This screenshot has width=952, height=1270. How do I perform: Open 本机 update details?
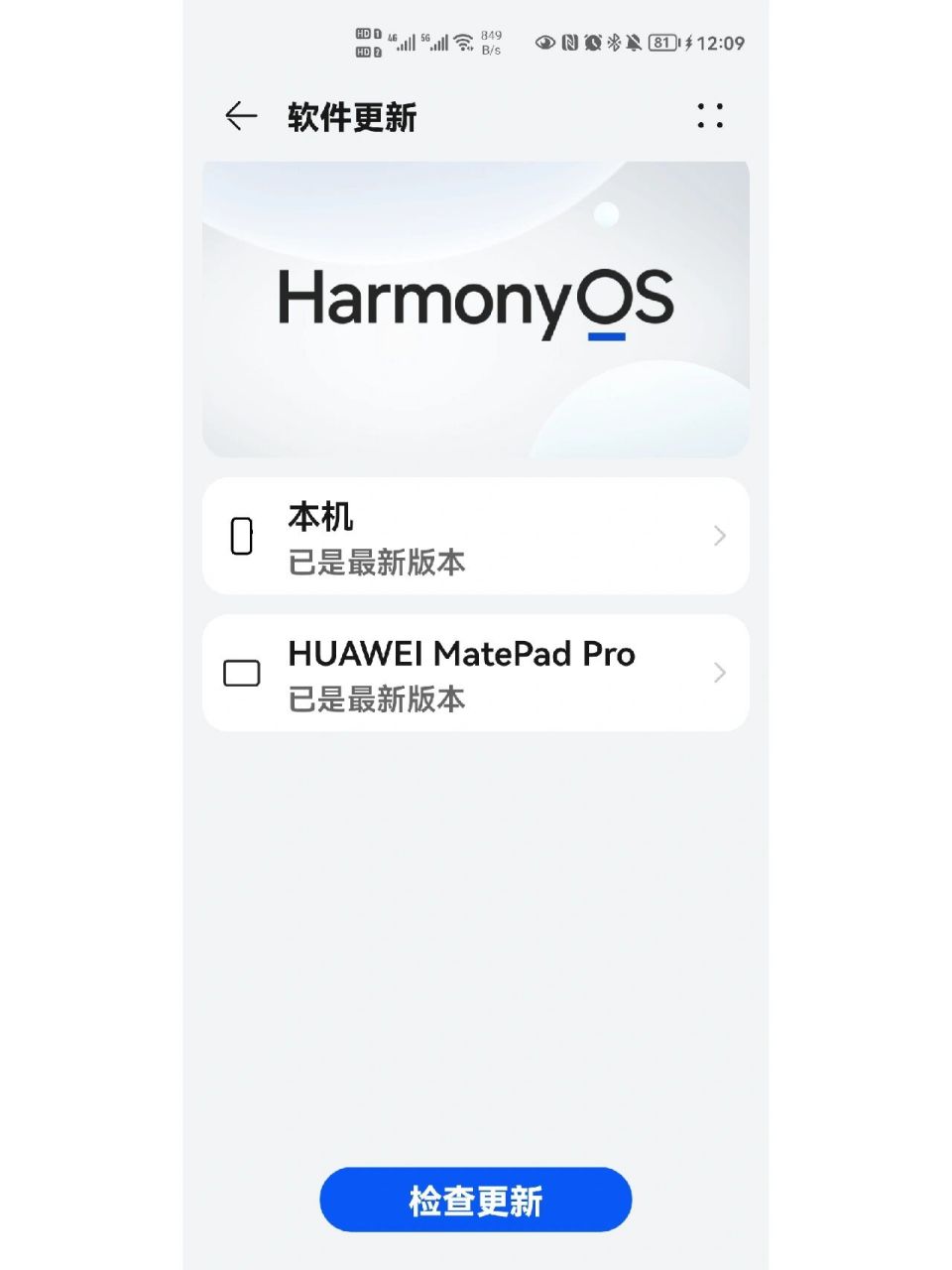point(475,537)
